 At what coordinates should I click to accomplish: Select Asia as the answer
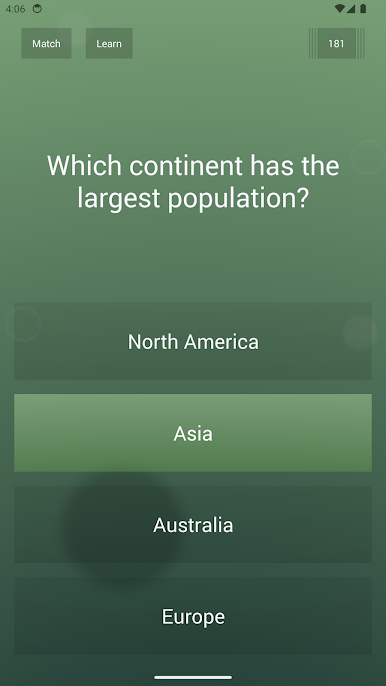click(x=193, y=433)
